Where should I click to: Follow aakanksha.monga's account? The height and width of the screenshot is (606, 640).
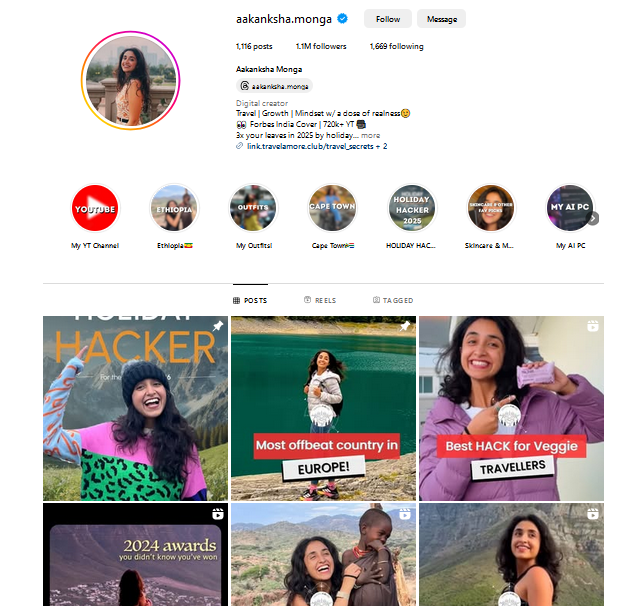(x=387, y=19)
